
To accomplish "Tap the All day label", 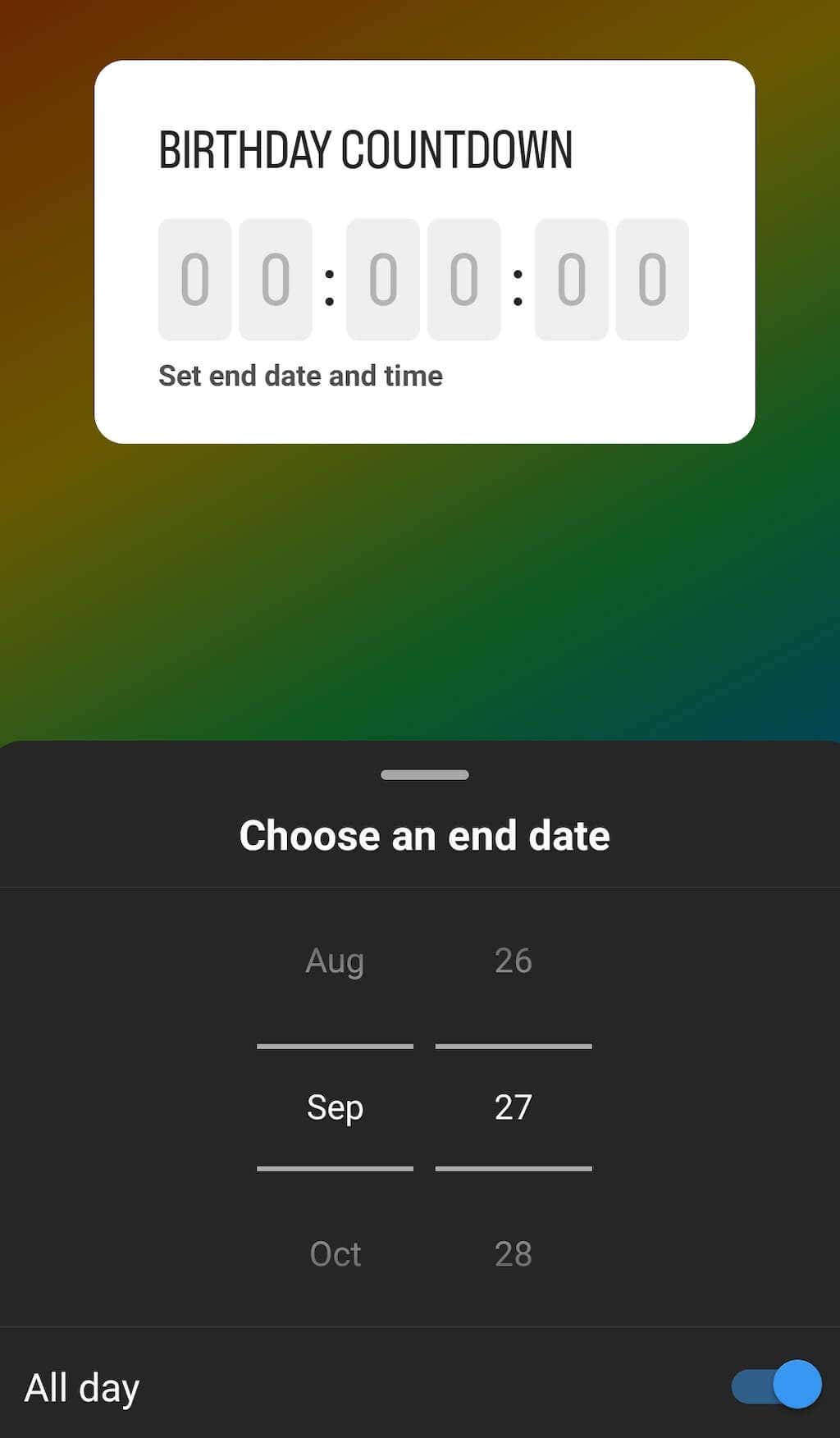I will coord(81,1386).
